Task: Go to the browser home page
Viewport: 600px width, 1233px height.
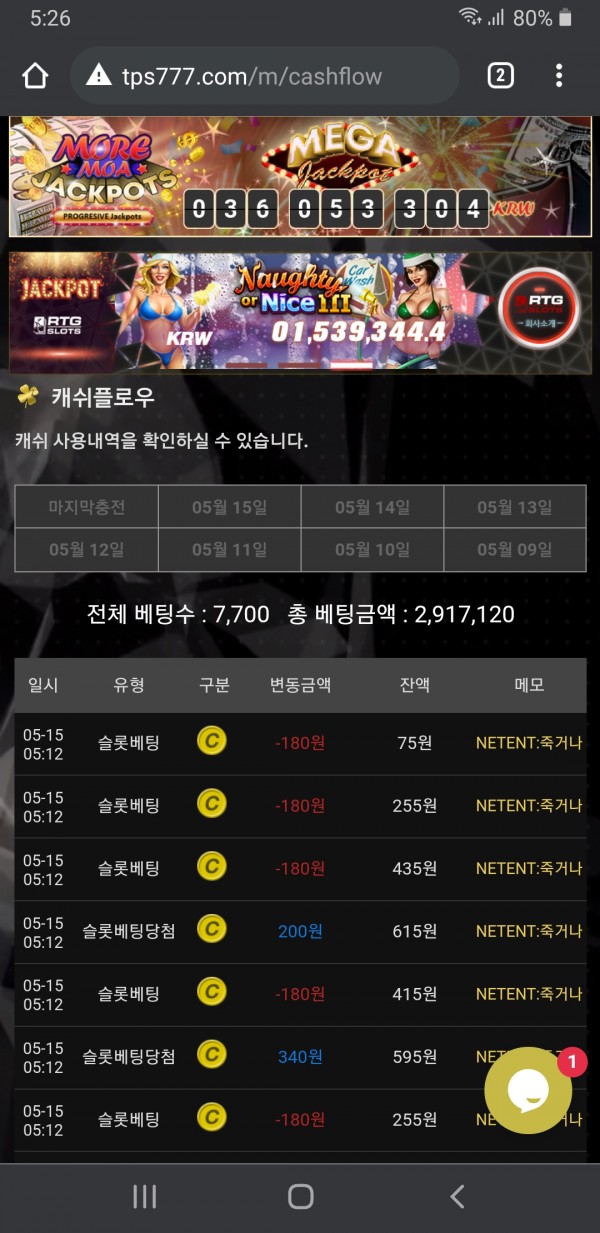Action: [x=35, y=76]
